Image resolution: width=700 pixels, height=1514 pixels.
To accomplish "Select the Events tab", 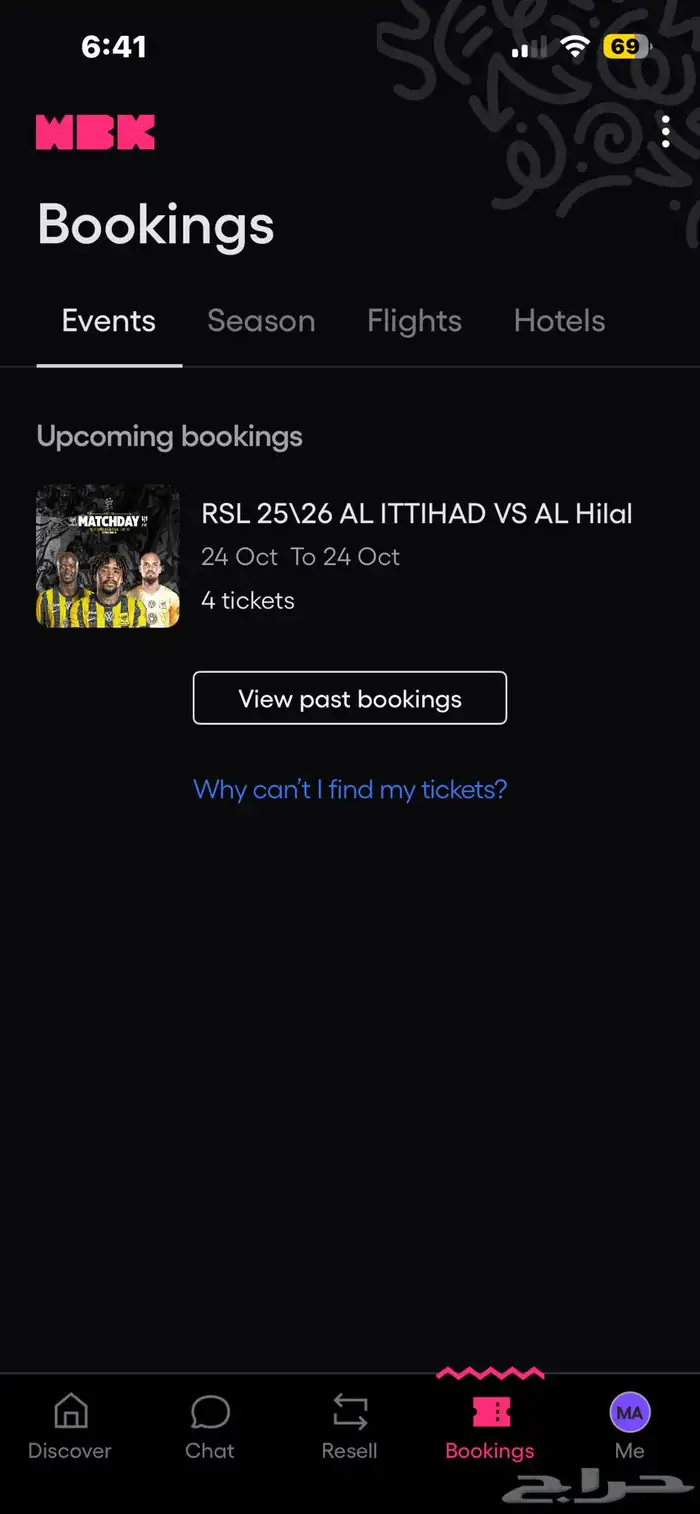I will (109, 321).
